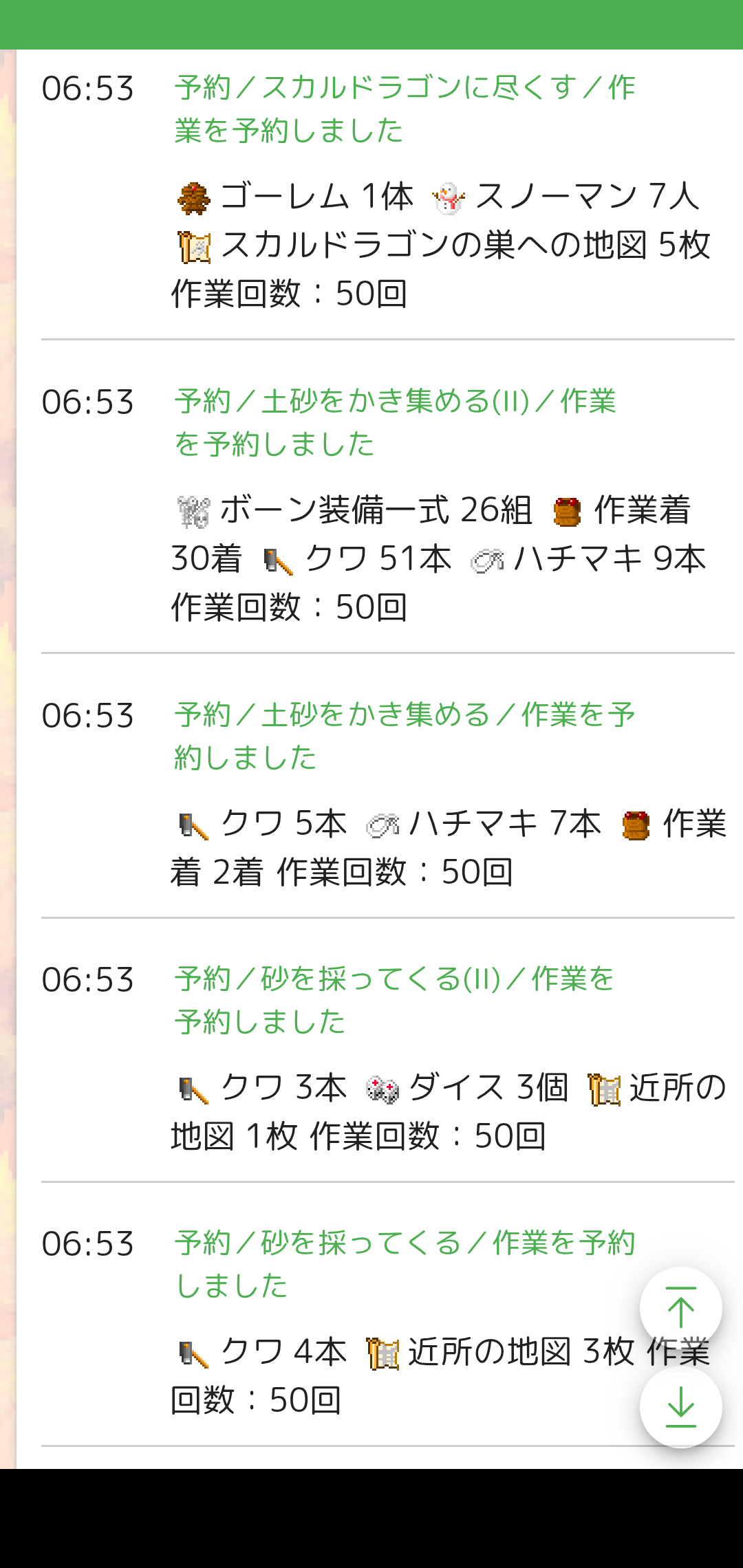
Task: Open the 砂を採ってくる／作業を予約しました link
Action: click(x=405, y=1264)
